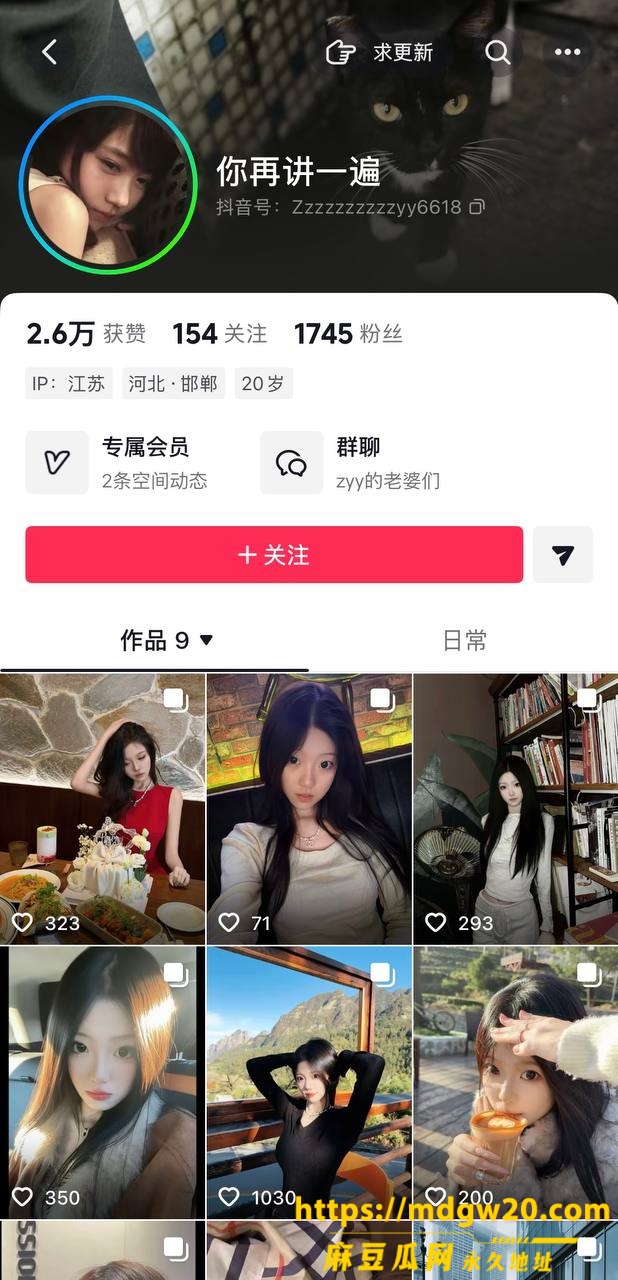Open the post with 200 likes

[516, 1082]
